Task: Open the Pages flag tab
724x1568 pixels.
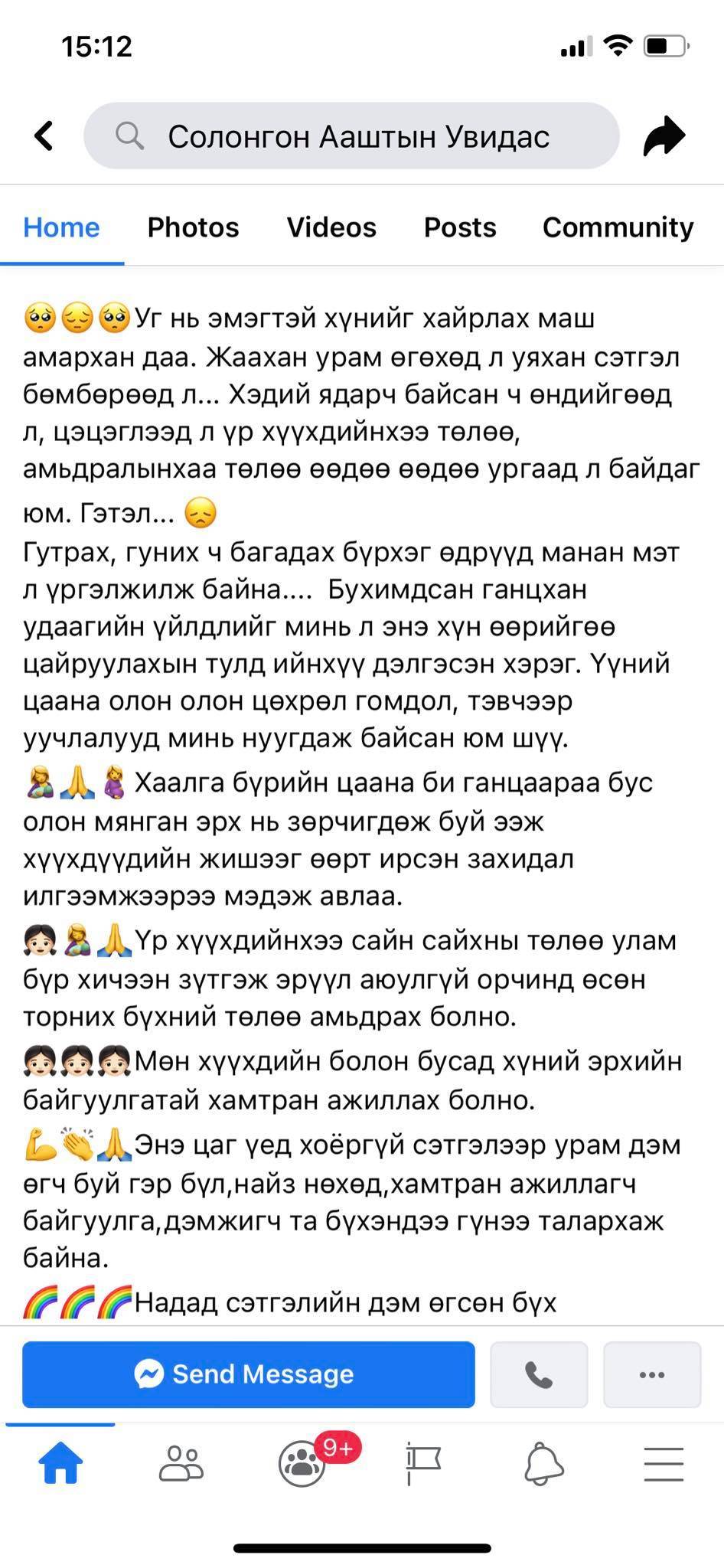Action: 422,1463
